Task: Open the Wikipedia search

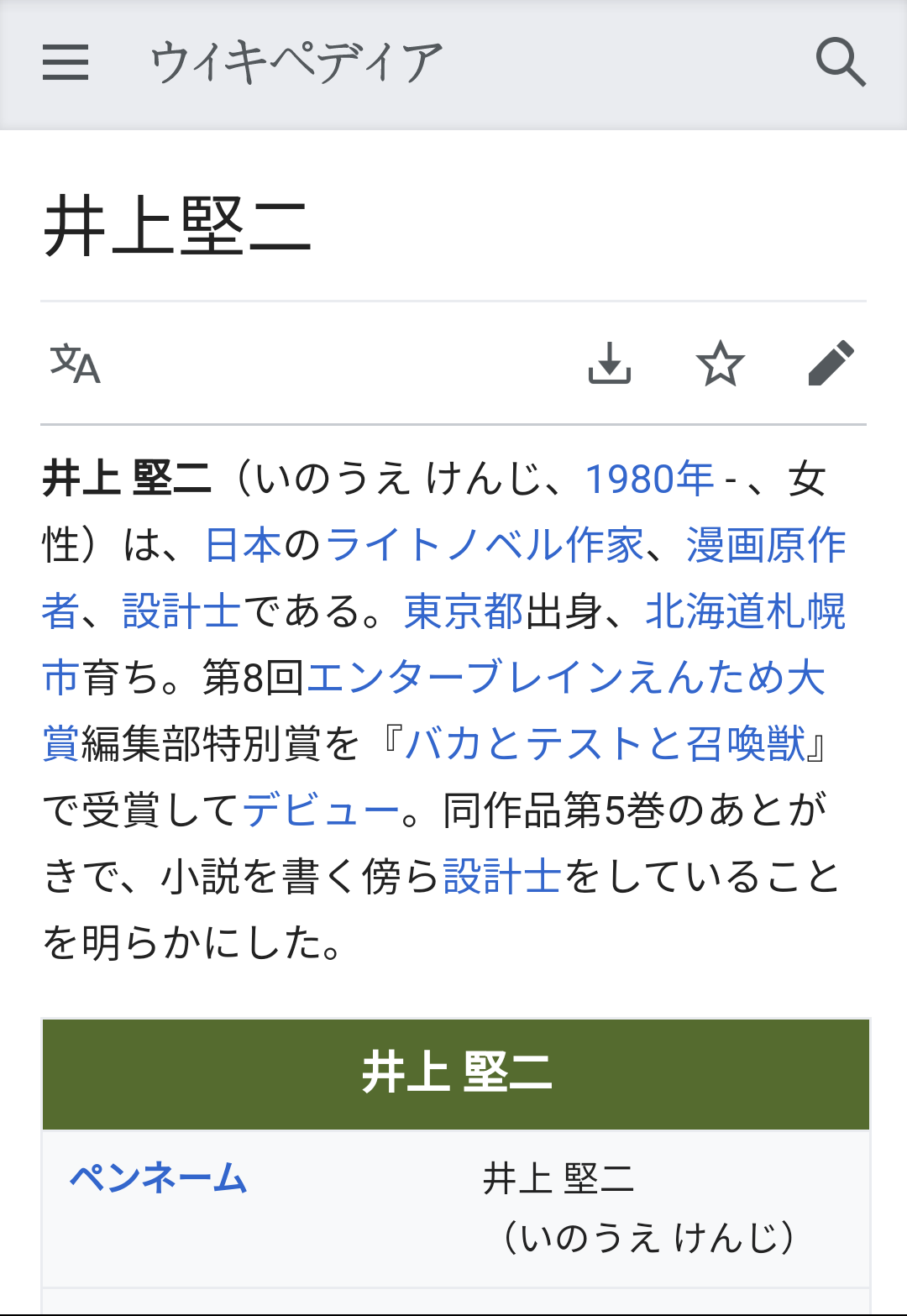Action: point(841,62)
